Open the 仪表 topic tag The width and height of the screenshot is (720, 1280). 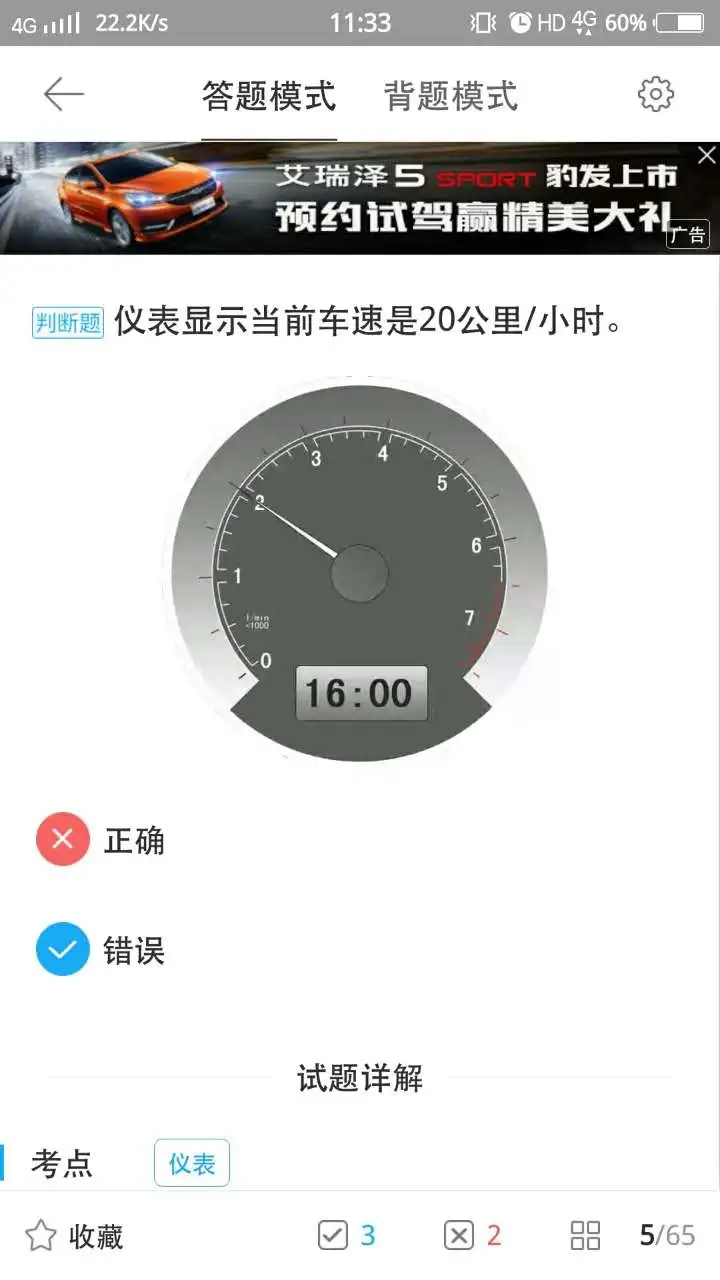tap(191, 1164)
